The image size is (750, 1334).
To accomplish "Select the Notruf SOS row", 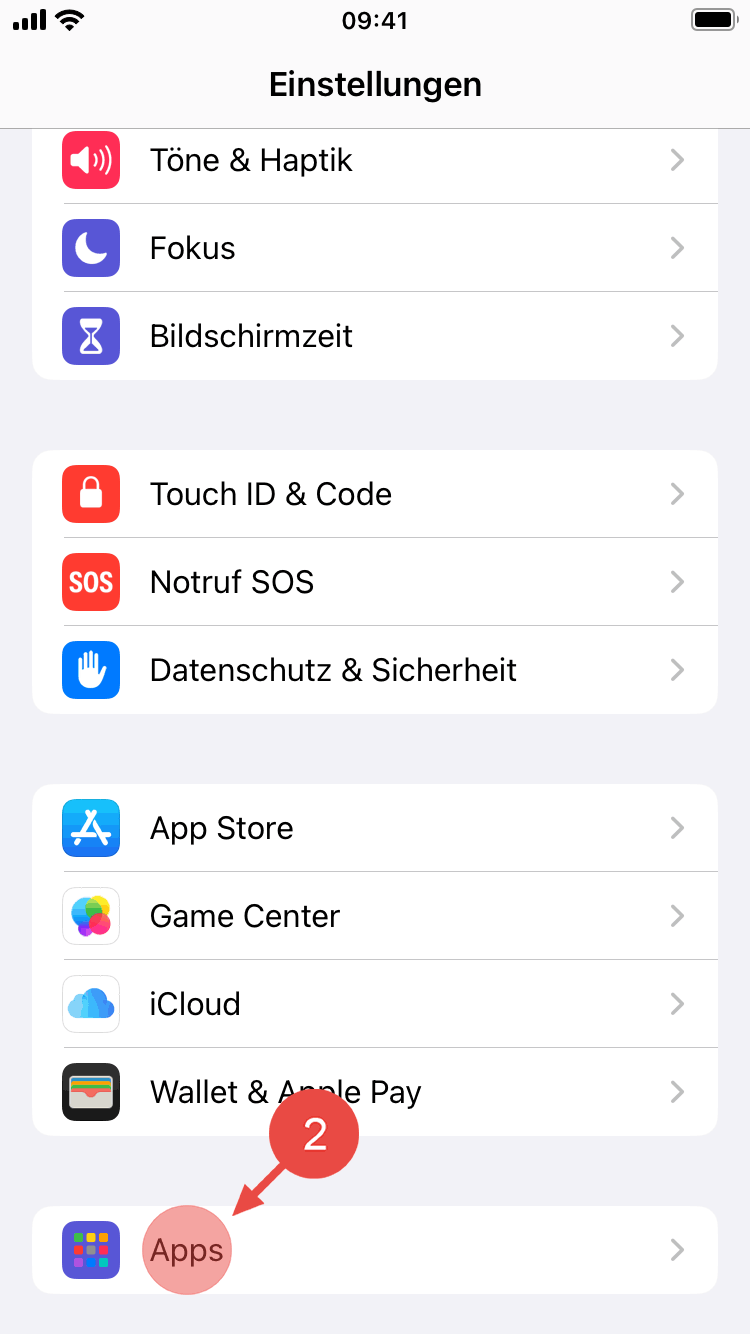I will [x=374, y=582].
